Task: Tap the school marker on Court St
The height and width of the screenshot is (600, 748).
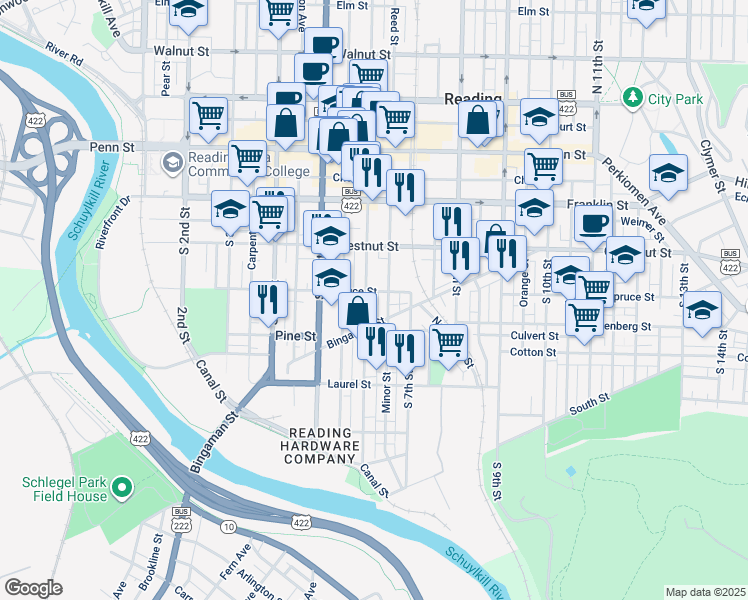Action: (x=539, y=121)
